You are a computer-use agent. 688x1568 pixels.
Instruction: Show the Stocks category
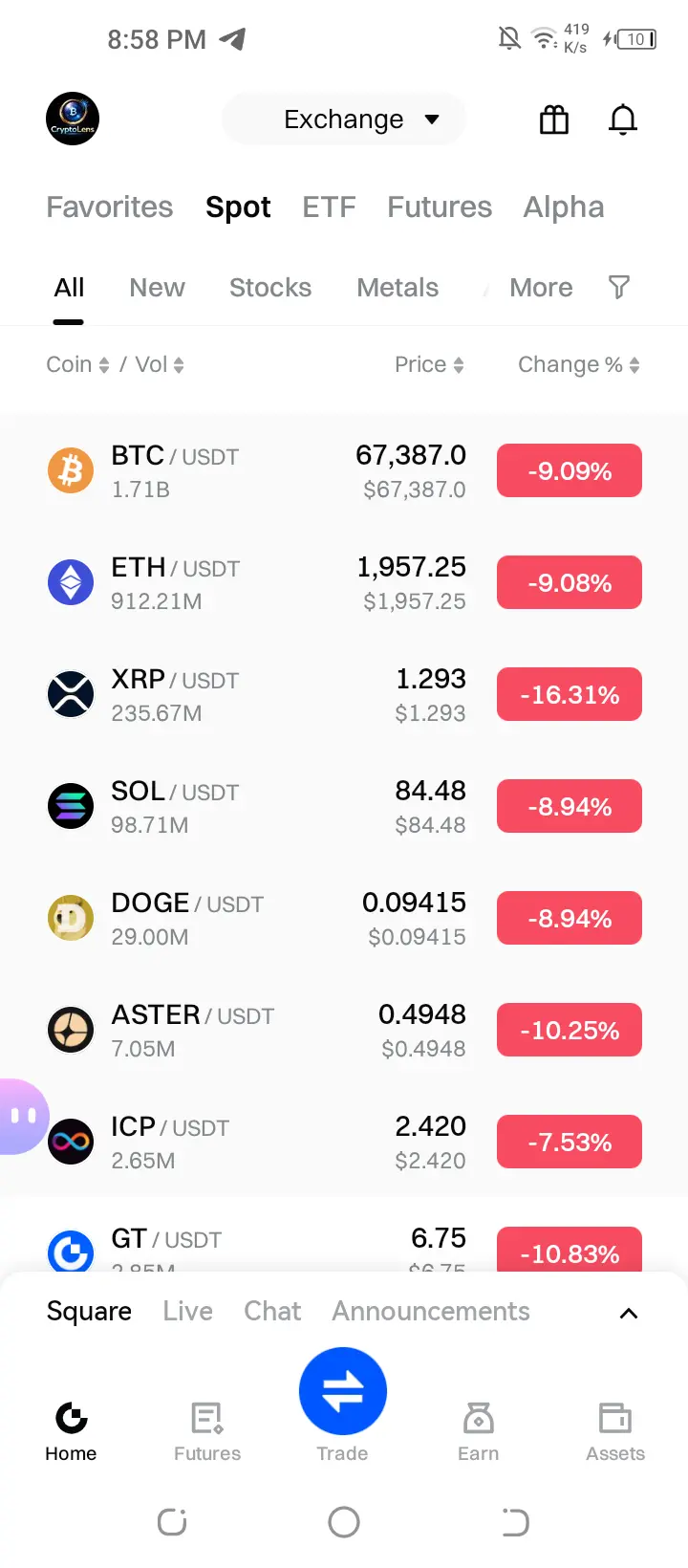click(x=270, y=288)
